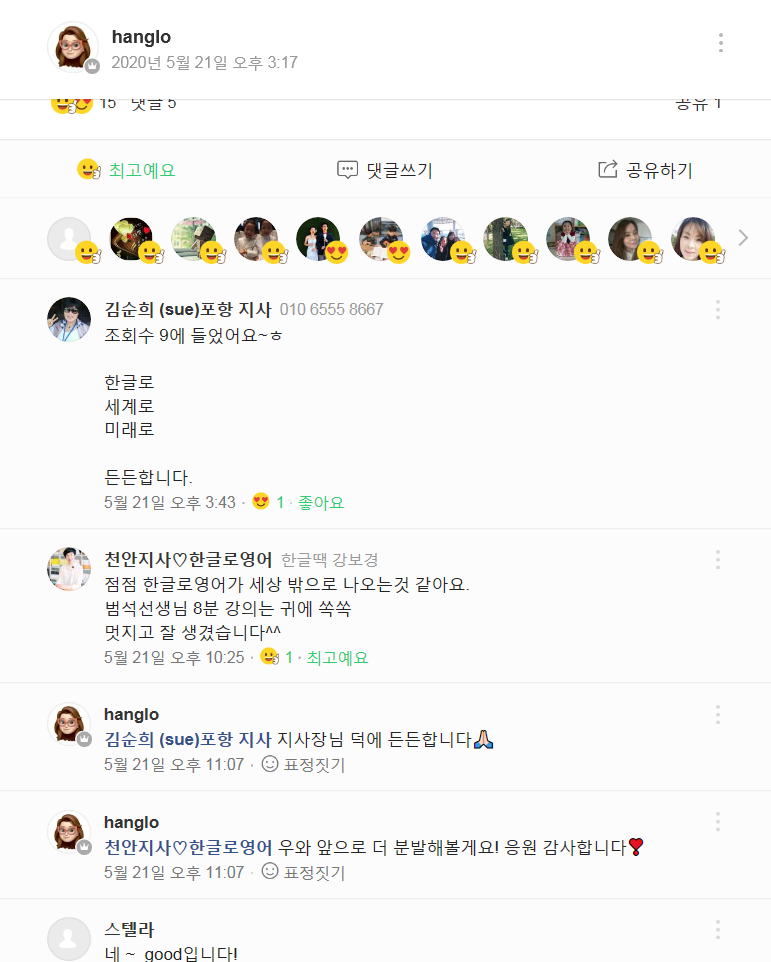Open options for 스텔라's comment
Viewport: 771px width, 962px height.
717,929
